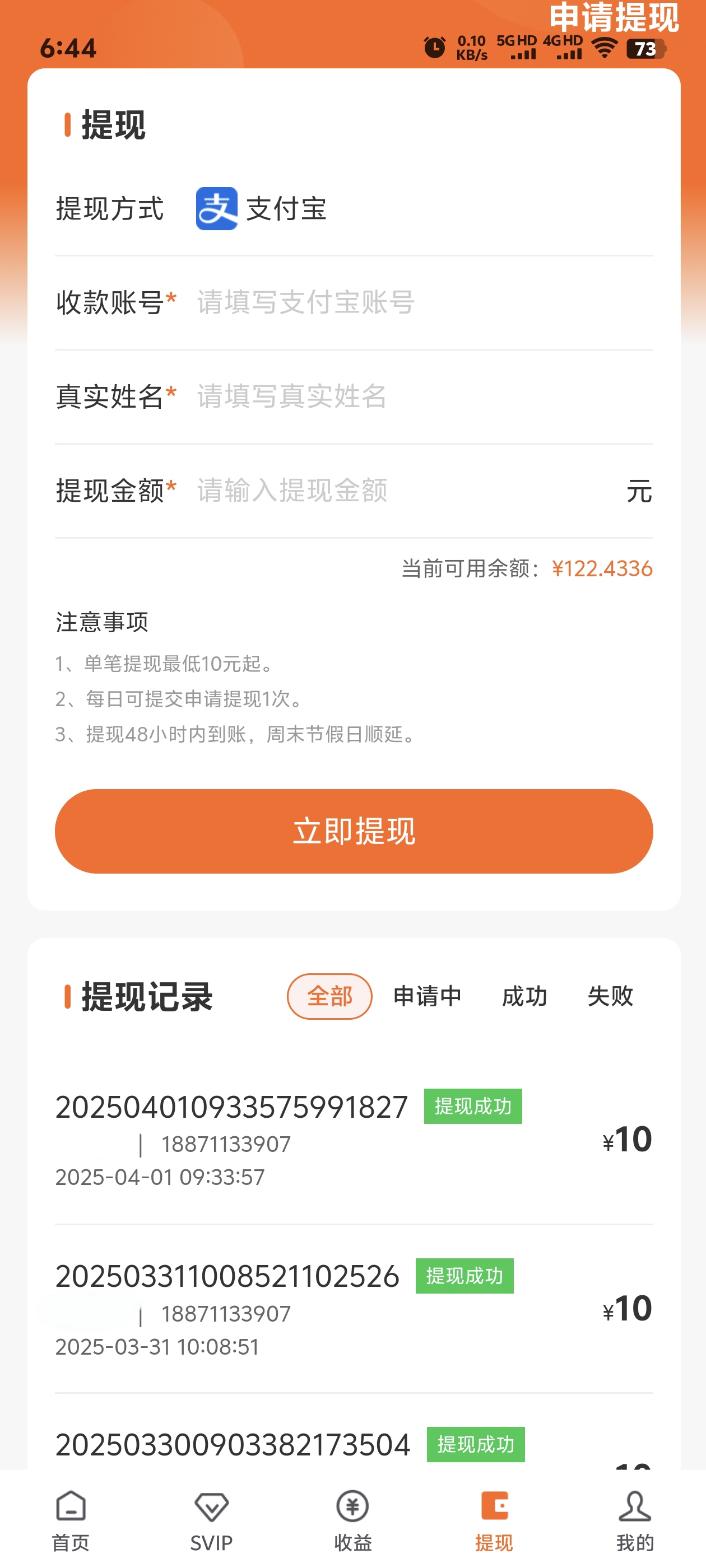Filter records by 申请中
Screen dimensions: 706x1568
(427, 996)
